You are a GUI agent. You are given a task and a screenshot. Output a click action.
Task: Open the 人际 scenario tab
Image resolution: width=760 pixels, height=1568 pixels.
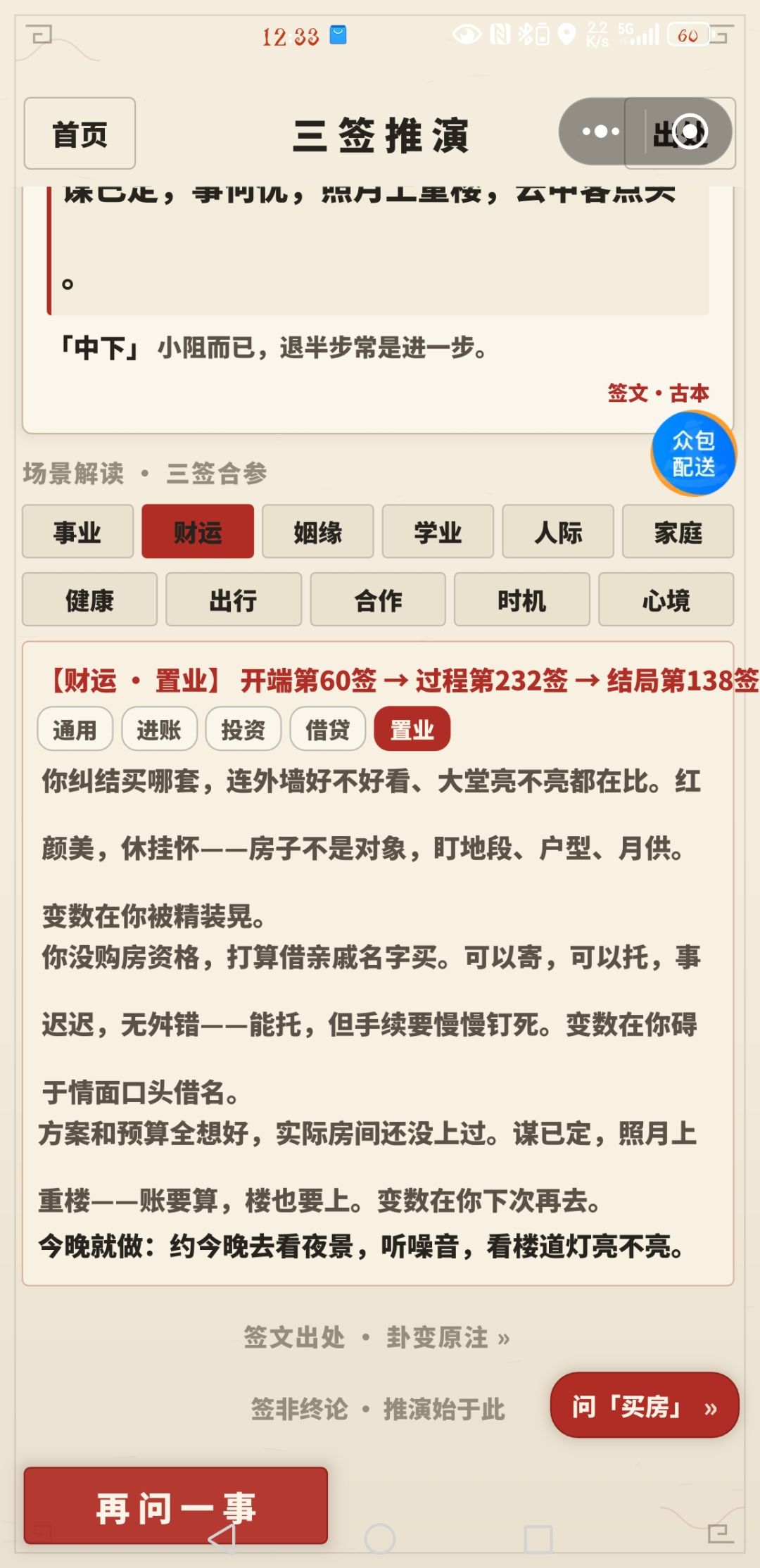click(558, 531)
